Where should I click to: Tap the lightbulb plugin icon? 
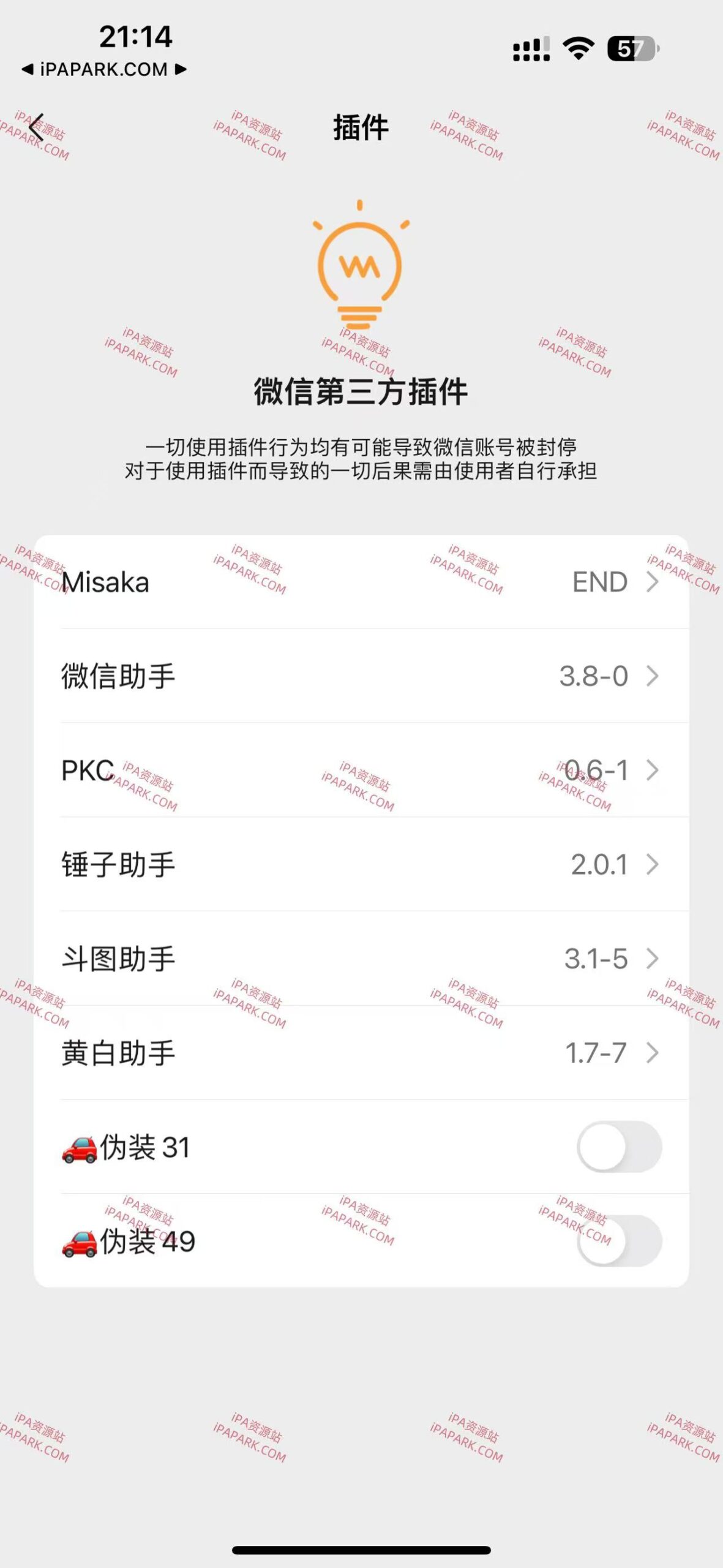pyautogui.click(x=361, y=263)
